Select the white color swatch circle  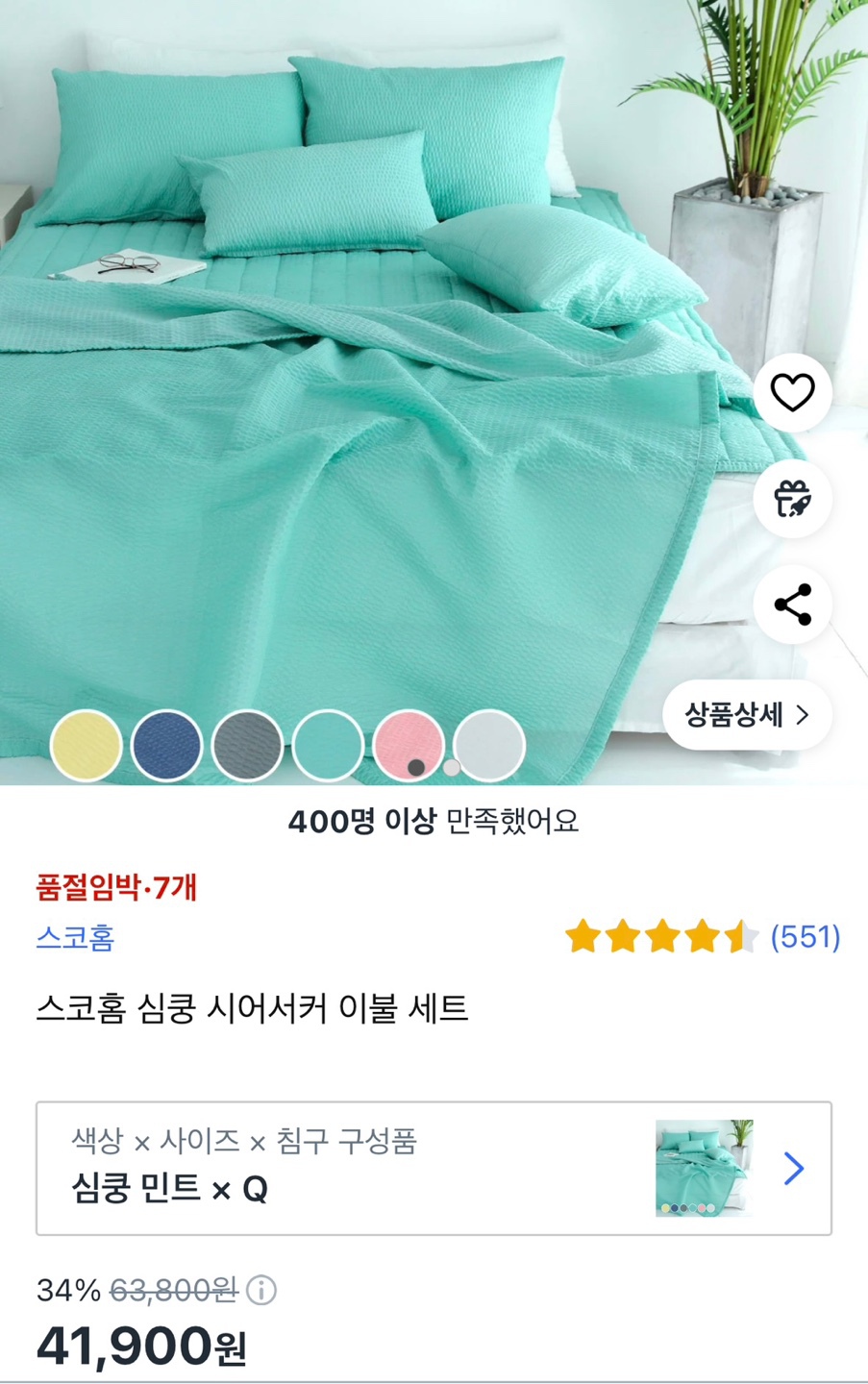click(x=490, y=747)
